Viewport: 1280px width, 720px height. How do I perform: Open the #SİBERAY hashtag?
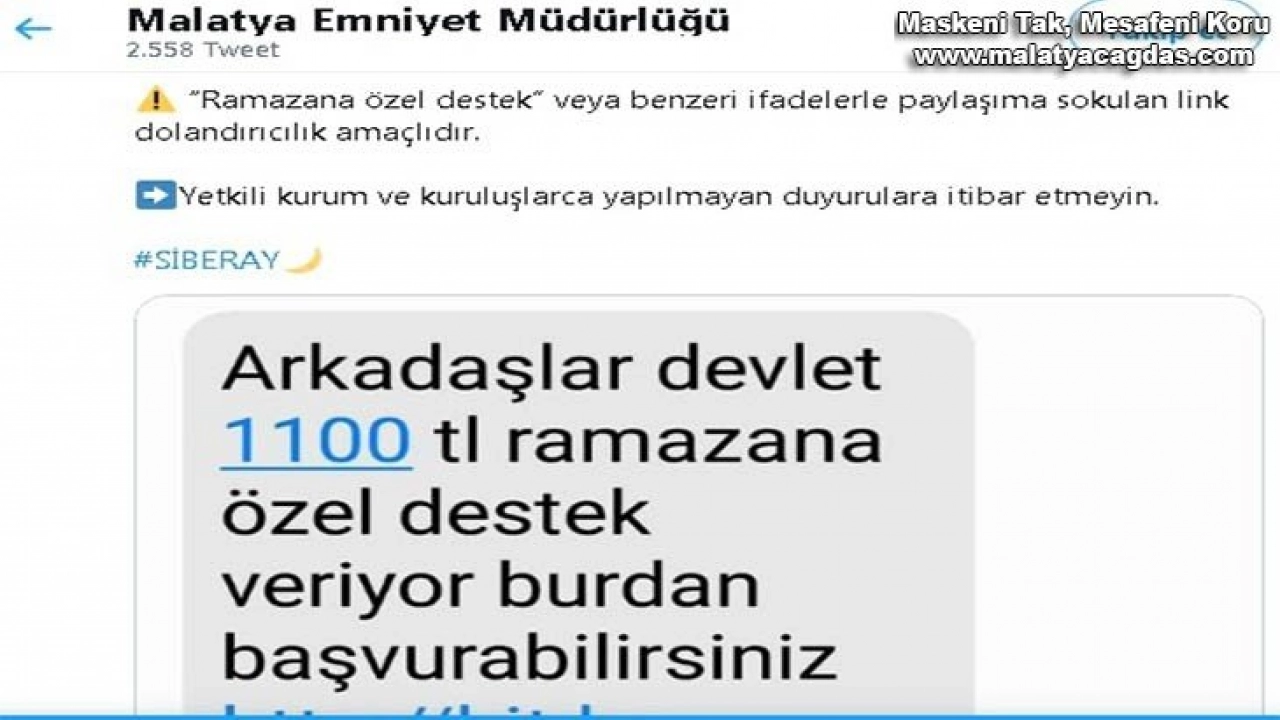tap(207, 261)
